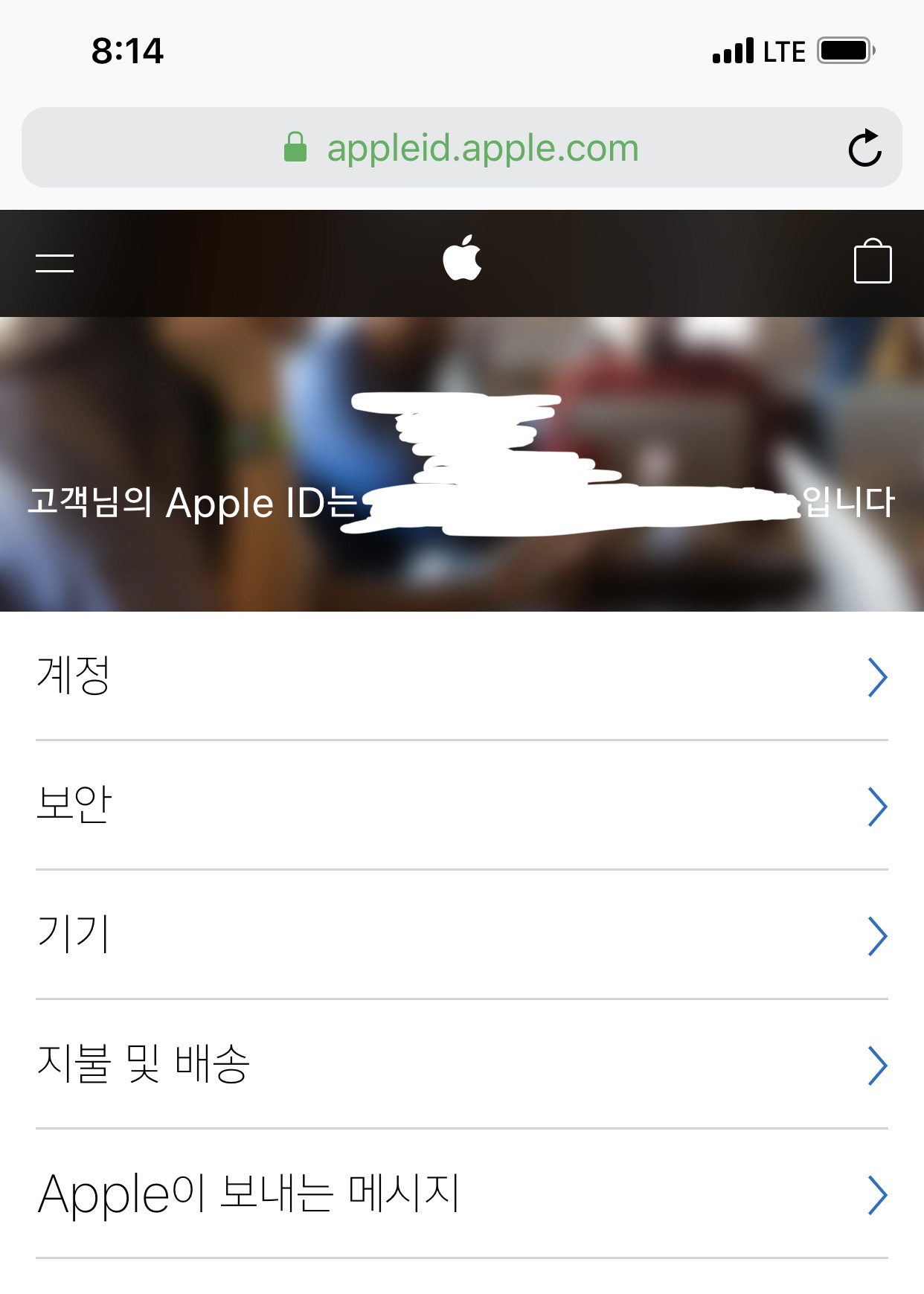Image resolution: width=924 pixels, height=1294 pixels.
Task: Open the 계정 section
Action: 461,676
